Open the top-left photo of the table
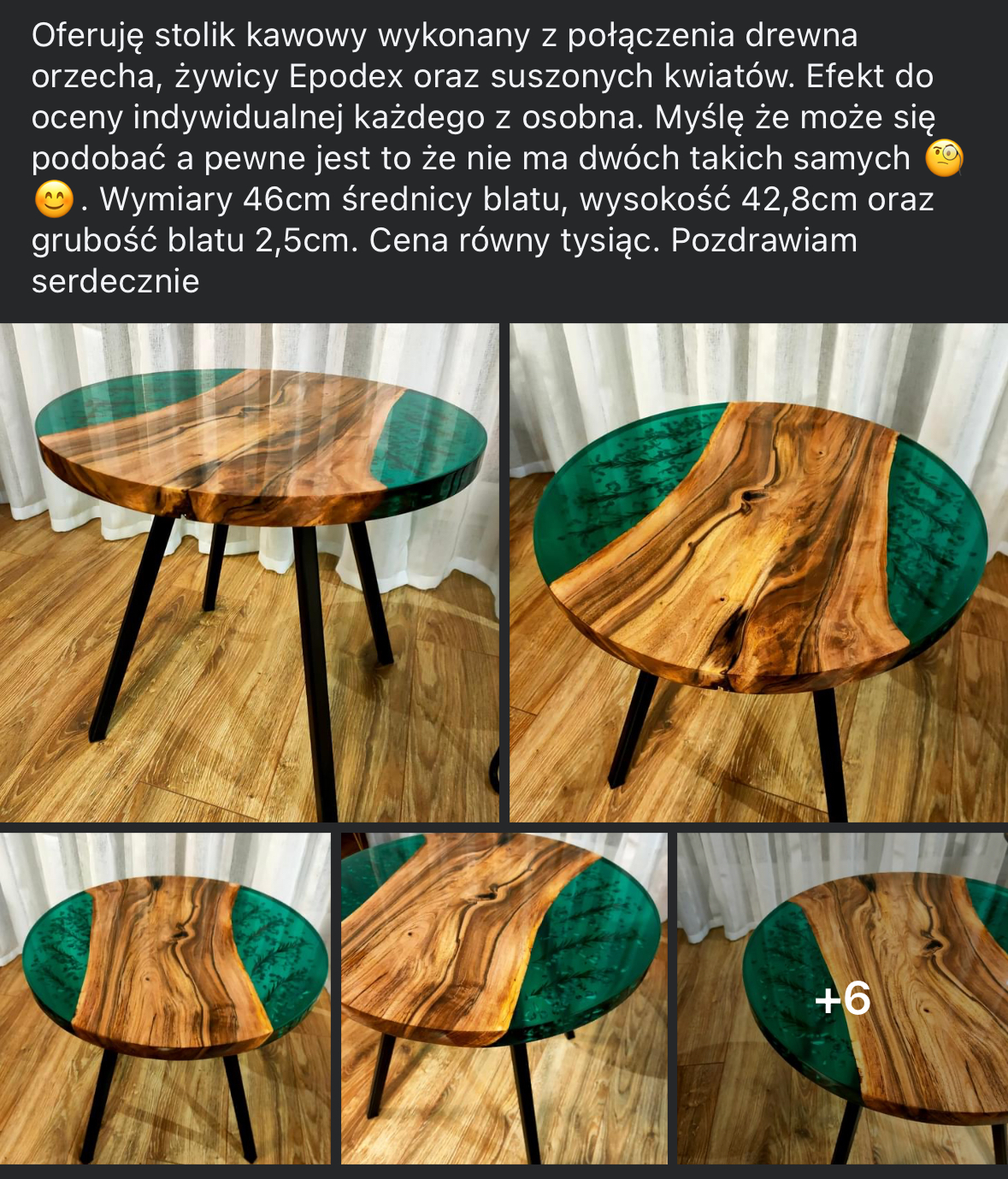 pos(249,572)
